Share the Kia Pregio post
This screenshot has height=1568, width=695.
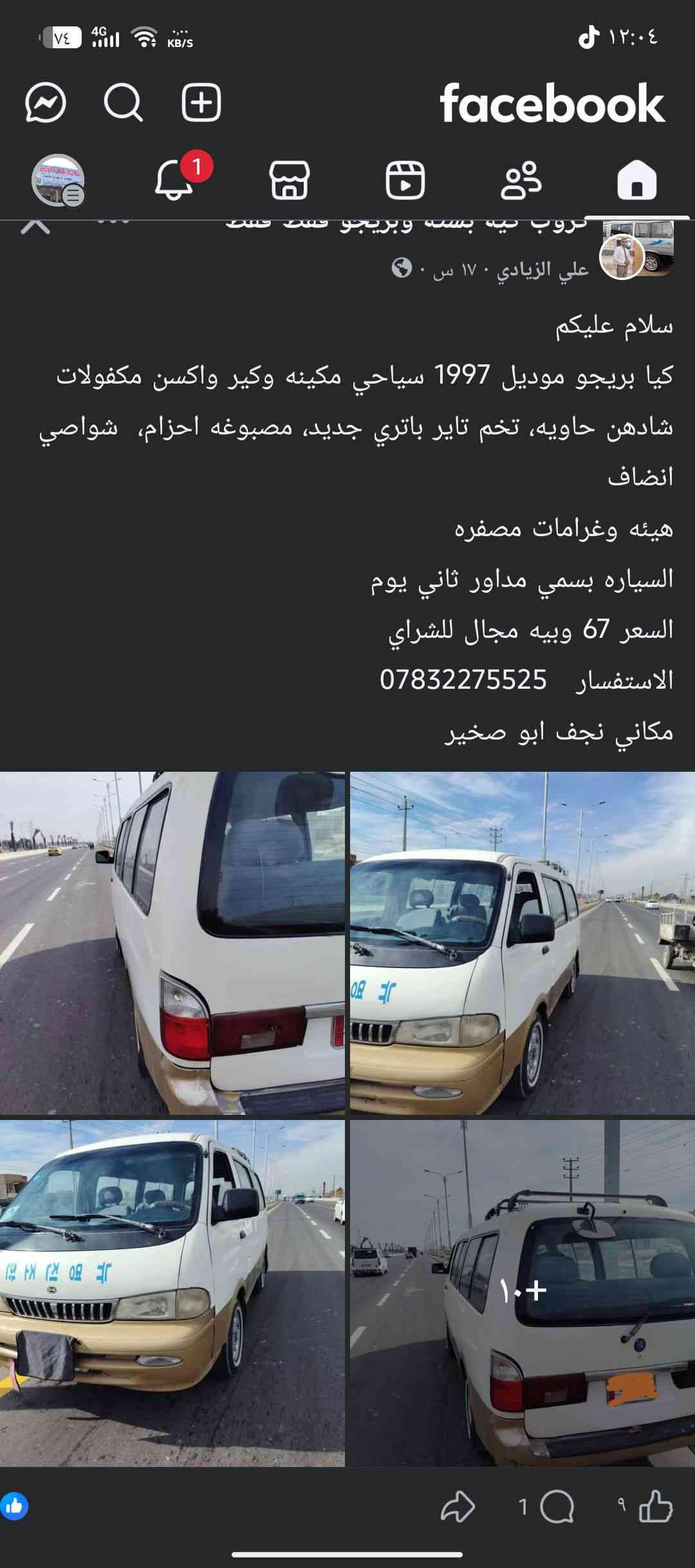pyautogui.click(x=458, y=1507)
